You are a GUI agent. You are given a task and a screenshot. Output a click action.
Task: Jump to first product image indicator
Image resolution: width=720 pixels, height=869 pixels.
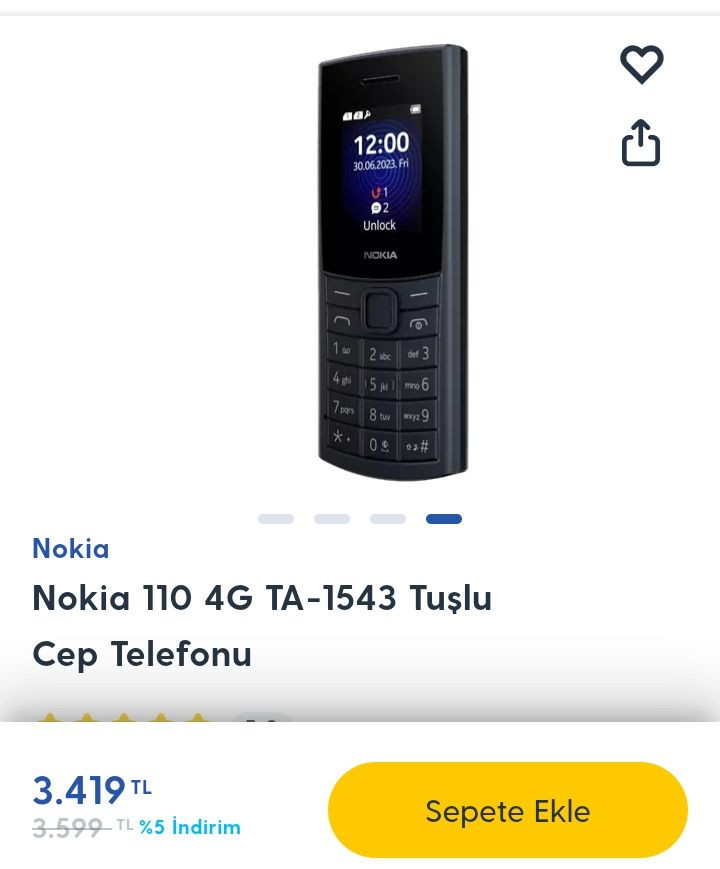point(276,519)
